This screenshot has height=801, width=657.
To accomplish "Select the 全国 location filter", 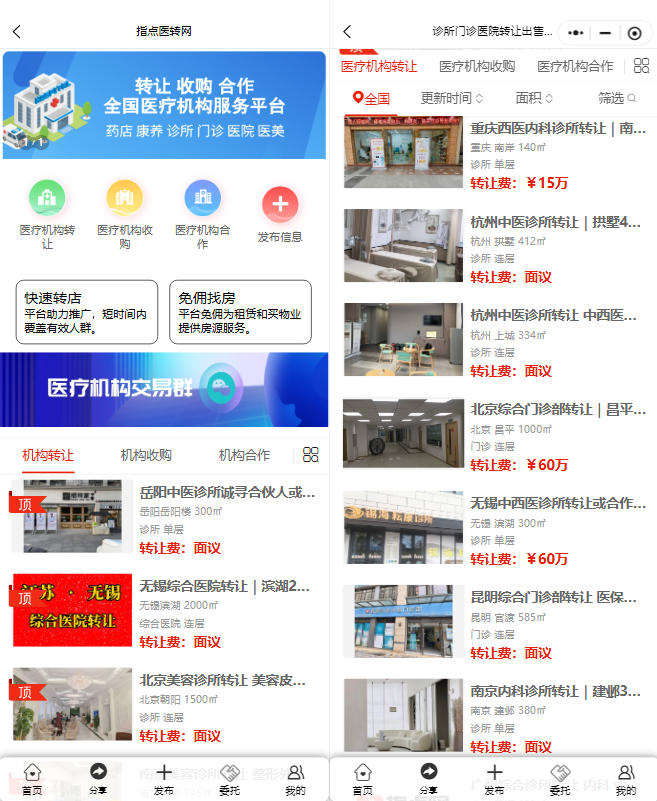I will coord(371,98).
